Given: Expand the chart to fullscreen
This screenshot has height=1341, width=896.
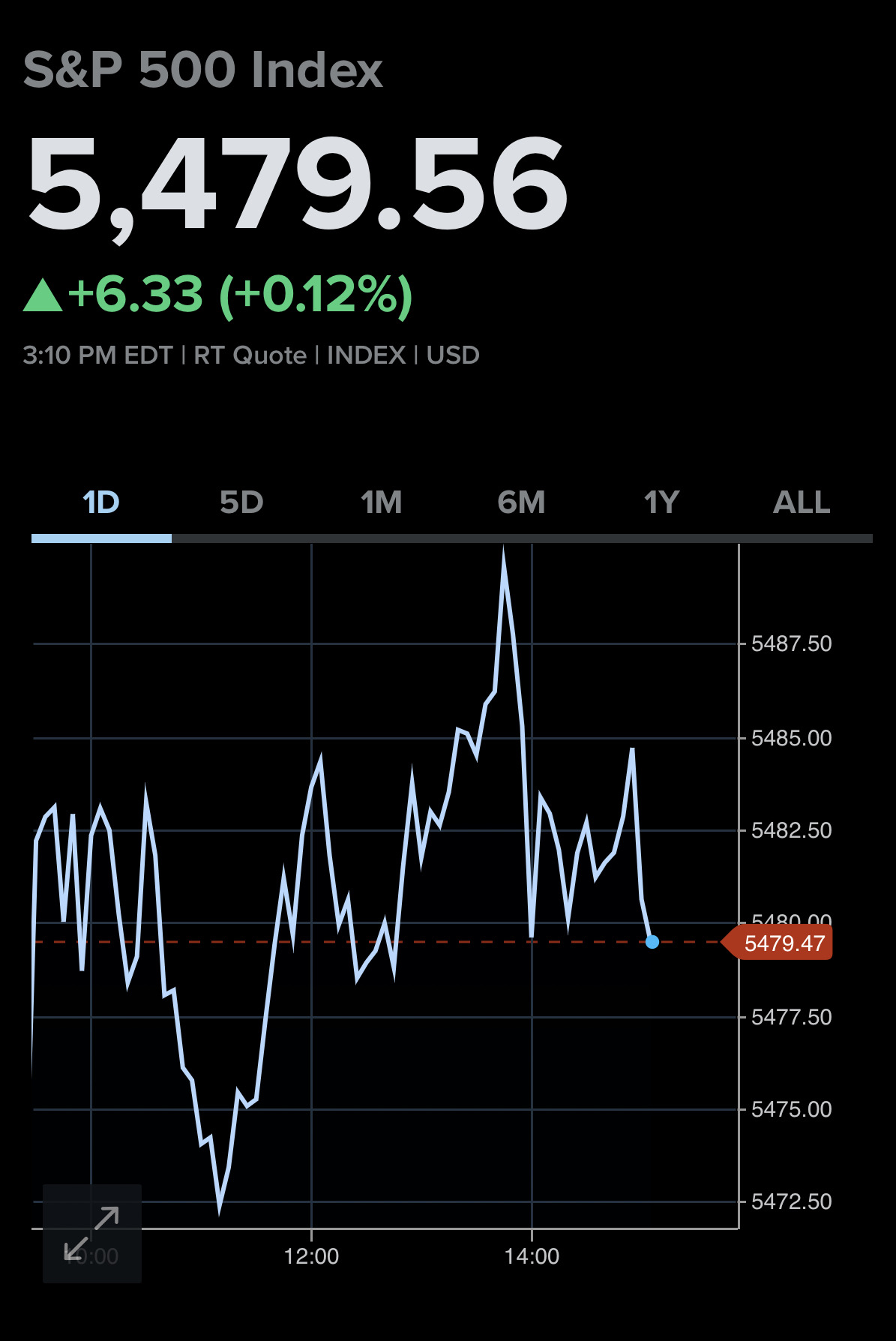Looking at the screenshot, I should (91, 1233).
